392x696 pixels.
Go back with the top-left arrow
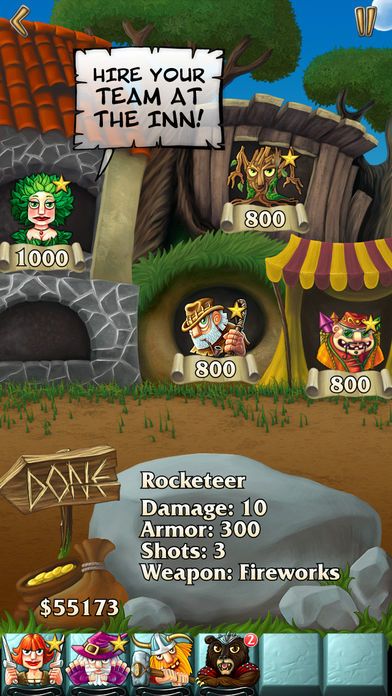coord(19,20)
